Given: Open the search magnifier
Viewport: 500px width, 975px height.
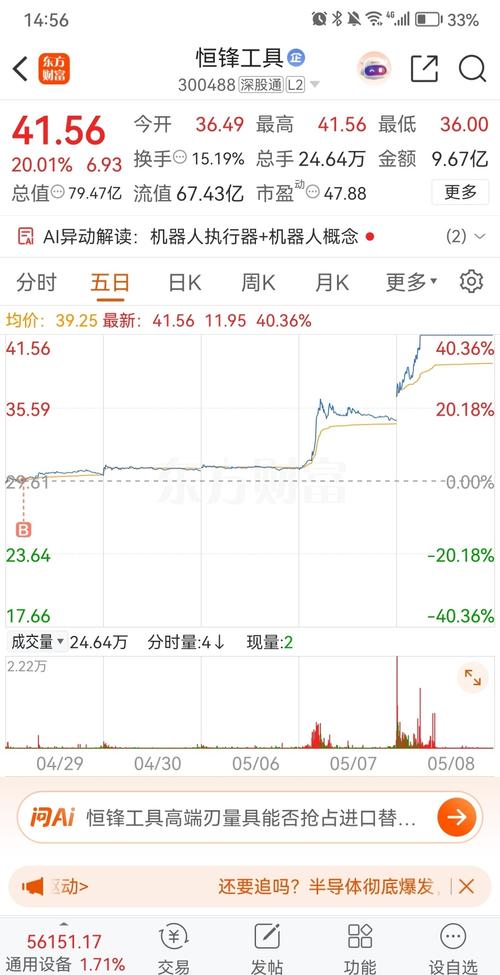Looking at the screenshot, I should click(x=473, y=68).
